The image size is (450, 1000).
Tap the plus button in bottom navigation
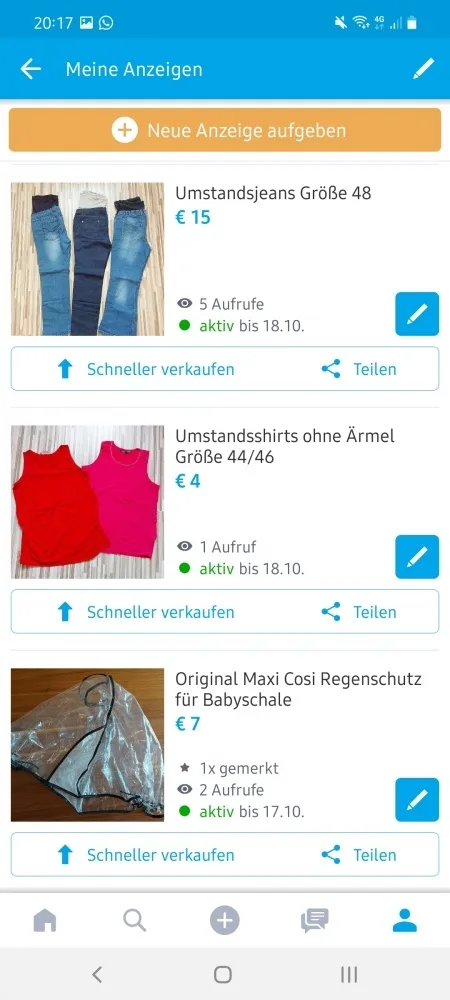pyautogui.click(x=225, y=920)
